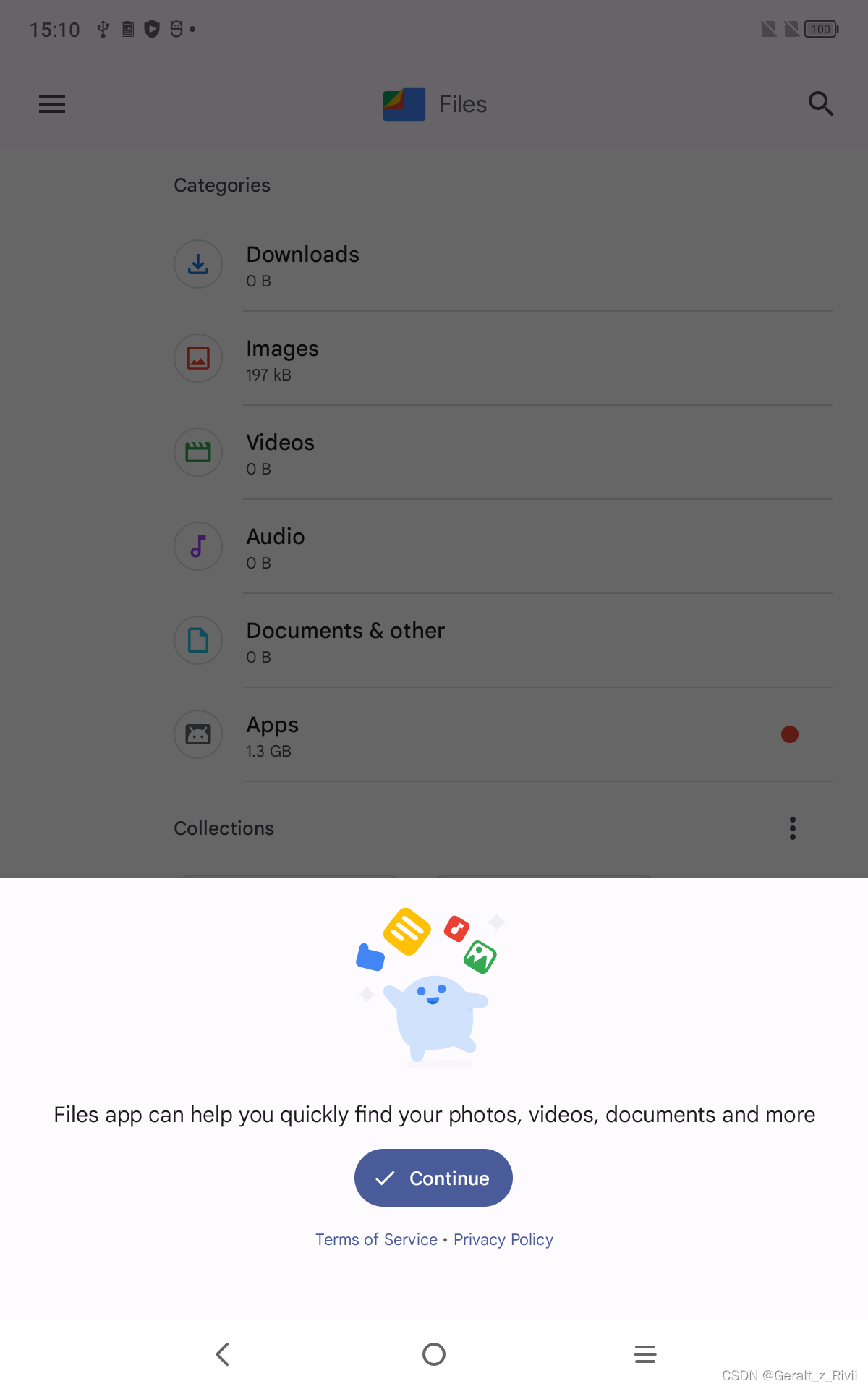Open the green Videos category icon
Viewport: 868px width, 1389px height.
pos(197,452)
